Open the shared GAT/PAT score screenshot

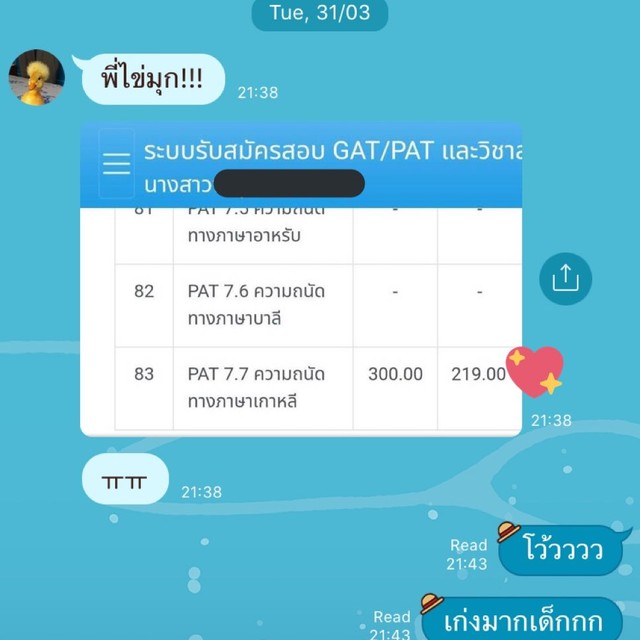[x=300, y=280]
